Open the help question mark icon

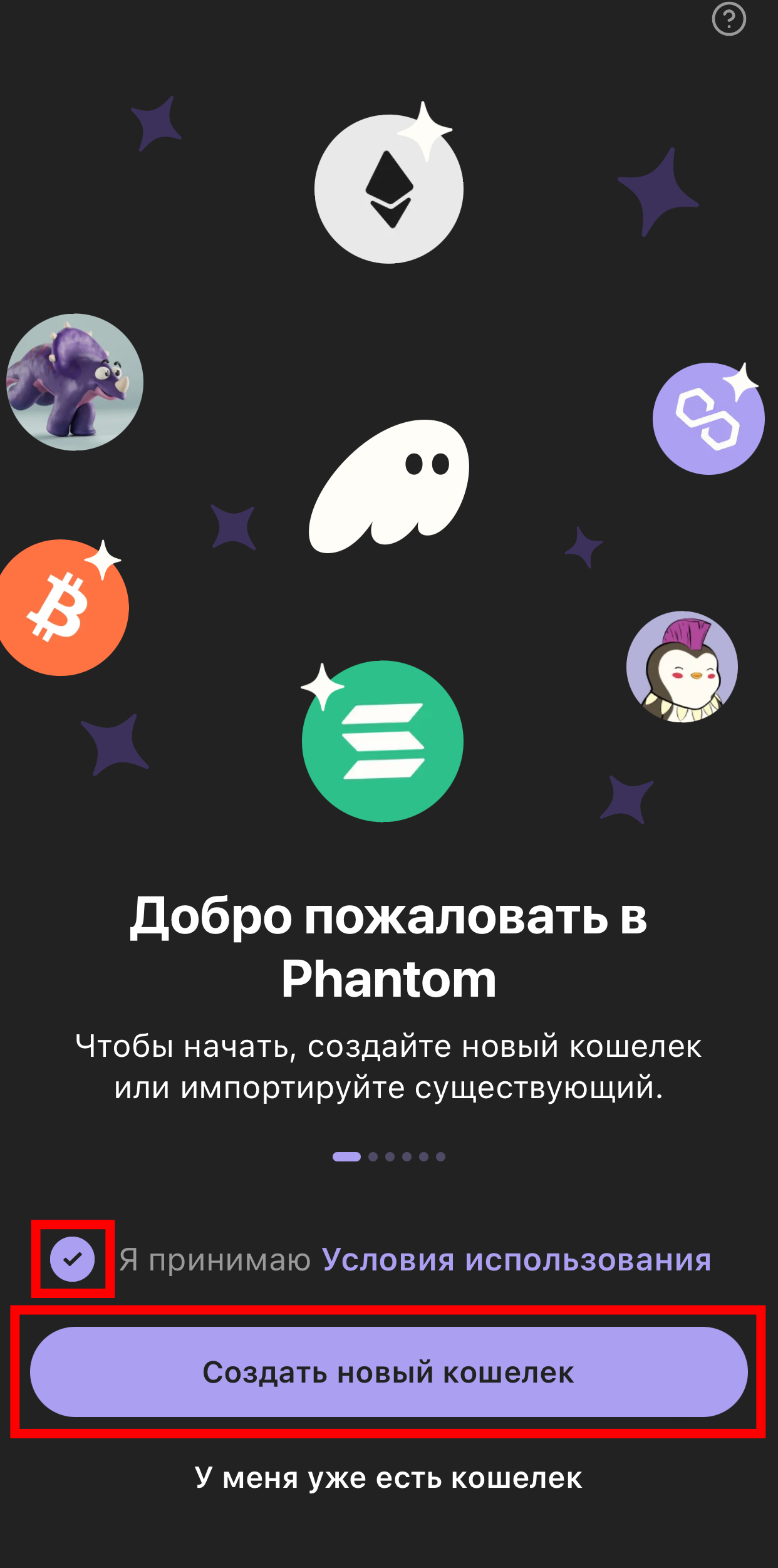pos(729,19)
